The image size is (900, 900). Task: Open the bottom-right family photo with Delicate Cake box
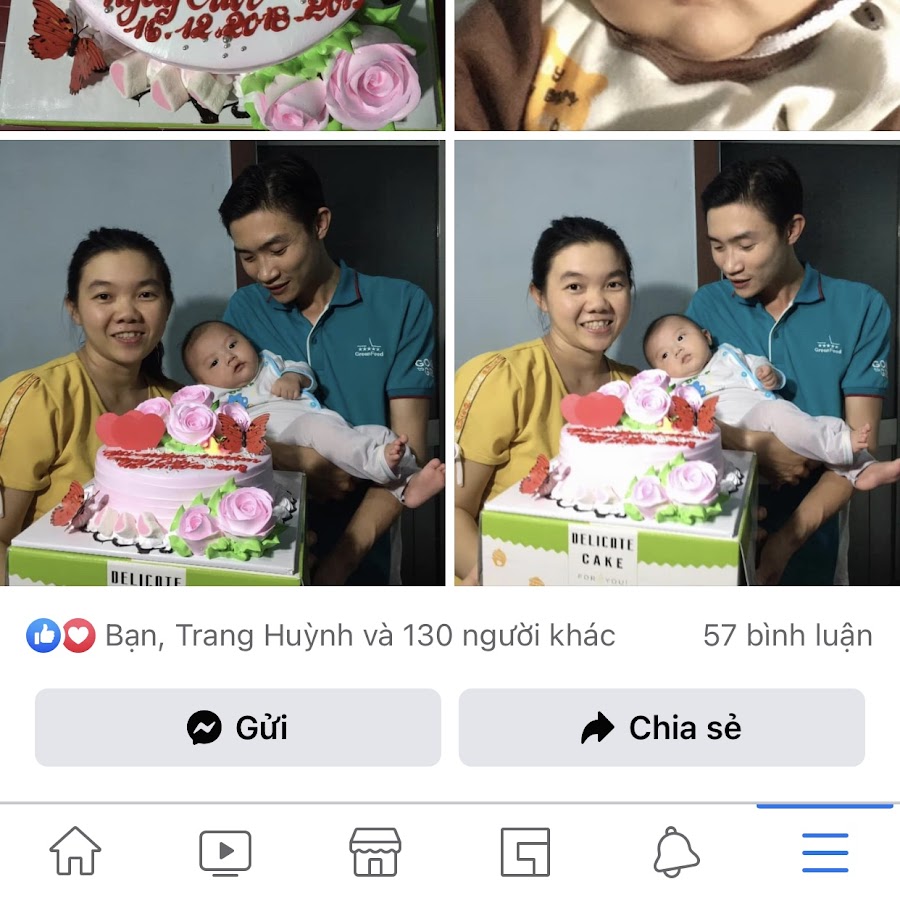click(677, 362)
